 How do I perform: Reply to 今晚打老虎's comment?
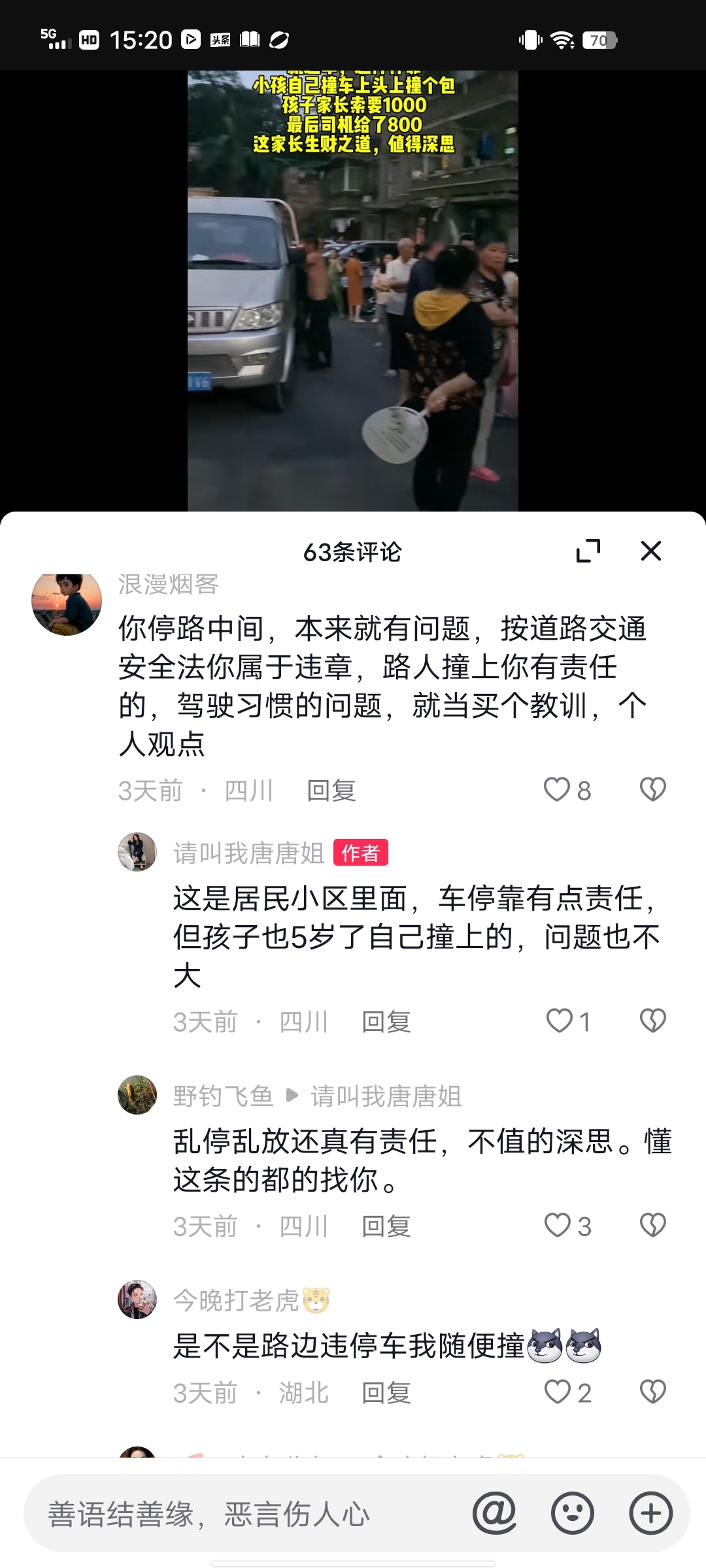[x=386, y=1394]
